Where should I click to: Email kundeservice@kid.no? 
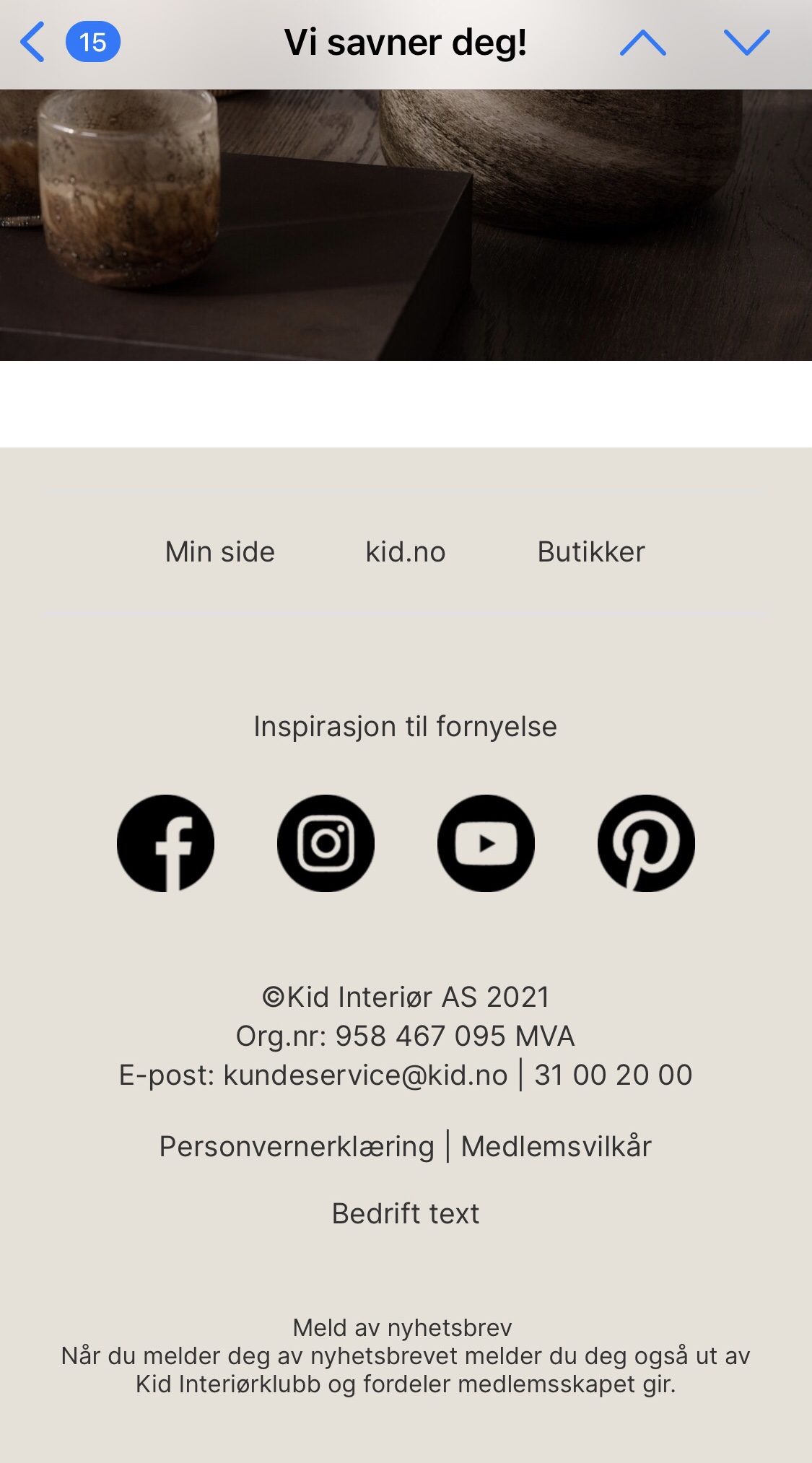tap(365, 1075)
